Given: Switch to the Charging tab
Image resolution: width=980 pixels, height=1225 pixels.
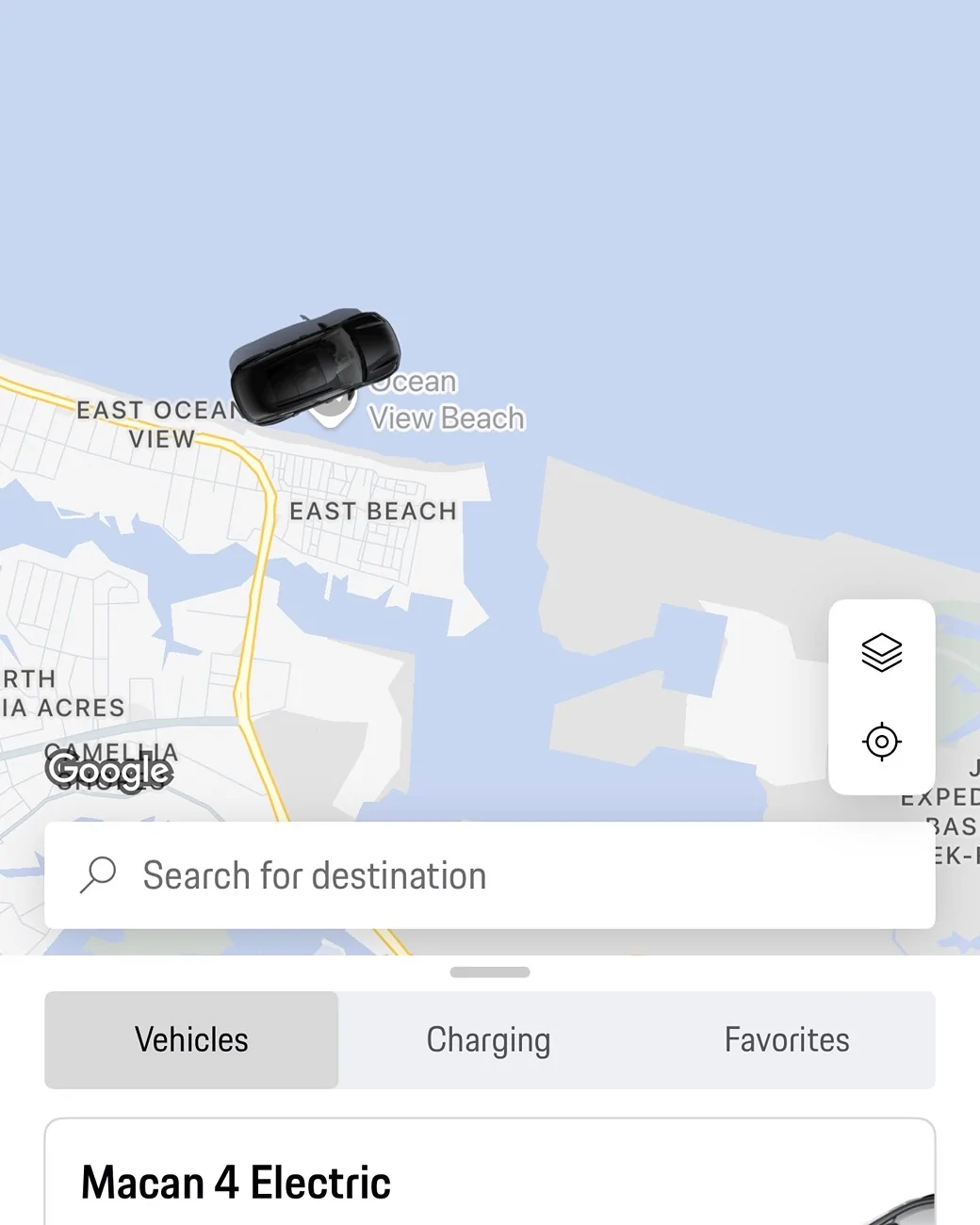Looking at the screenshot, I should click(488, 1039).
